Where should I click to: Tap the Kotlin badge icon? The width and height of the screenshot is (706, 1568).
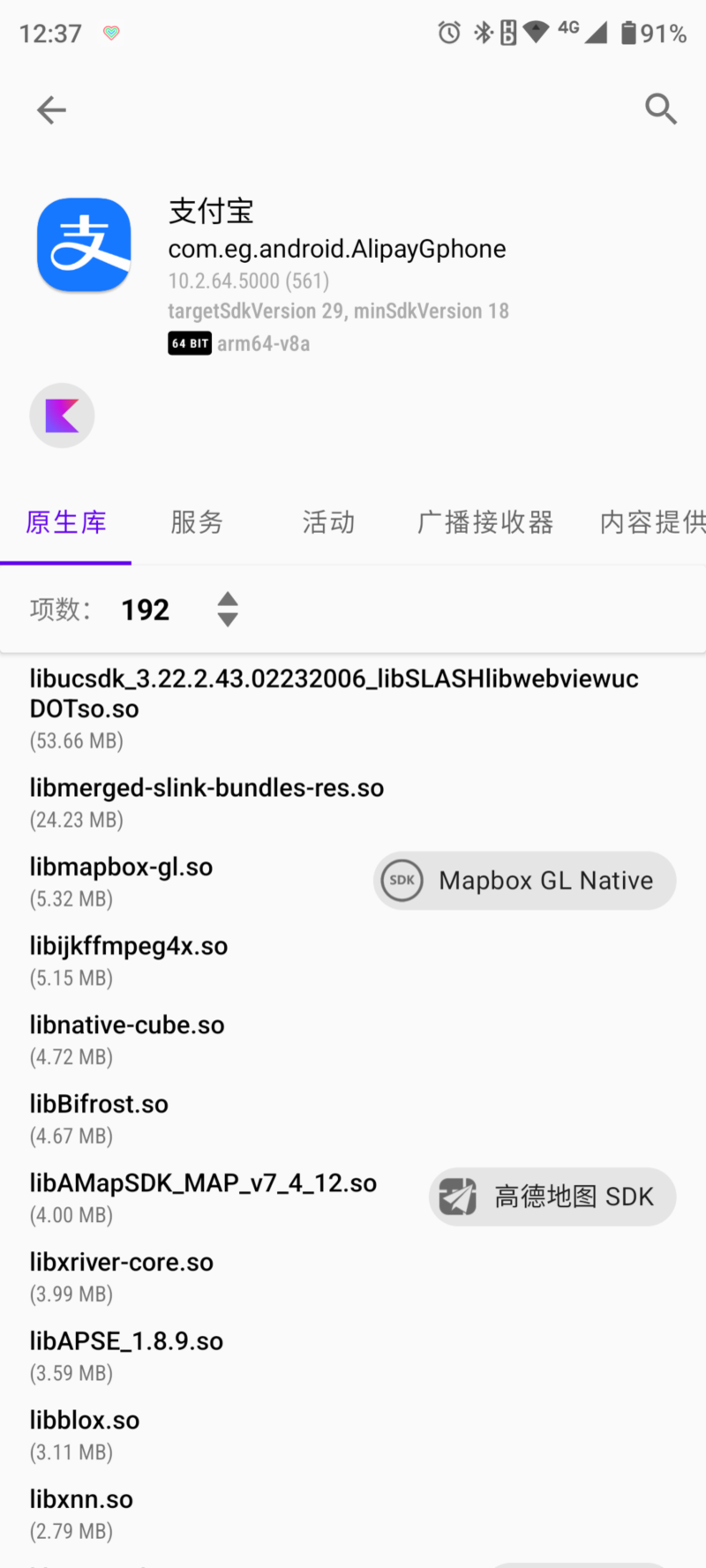click(x=62, y=416)
